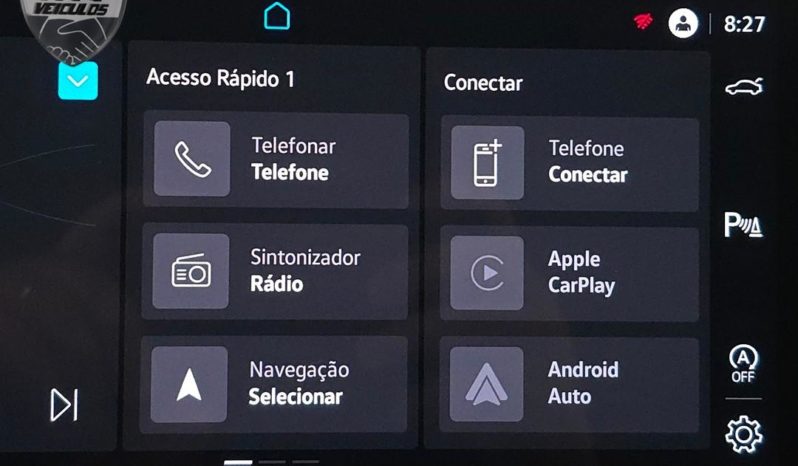Open settings gear icon
Screen dimensions: 798x466
click(x=744, y=434)
